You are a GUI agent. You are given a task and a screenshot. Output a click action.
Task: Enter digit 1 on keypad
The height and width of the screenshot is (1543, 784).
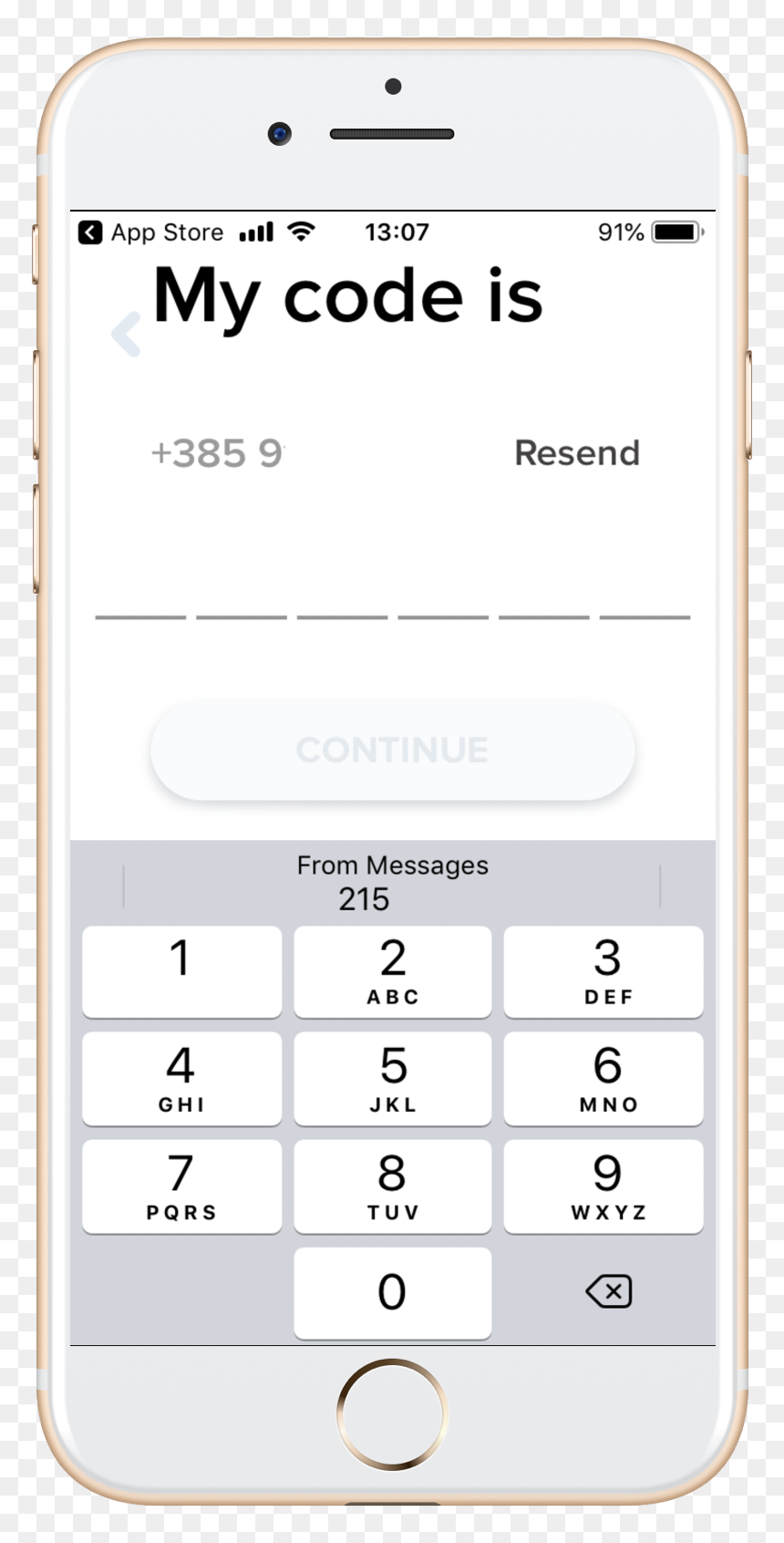point(181,971)
